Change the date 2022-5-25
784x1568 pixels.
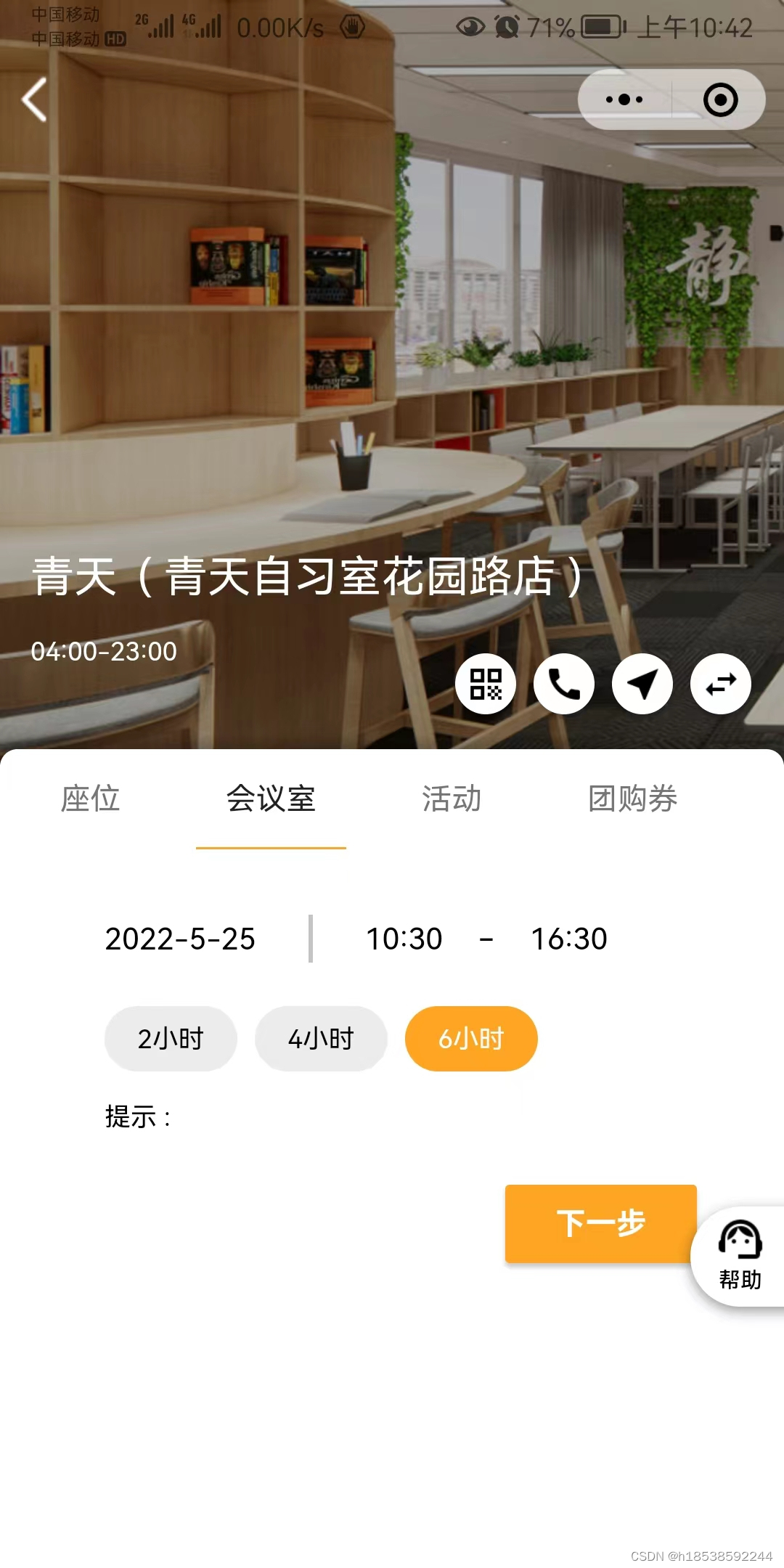[180, 939]
